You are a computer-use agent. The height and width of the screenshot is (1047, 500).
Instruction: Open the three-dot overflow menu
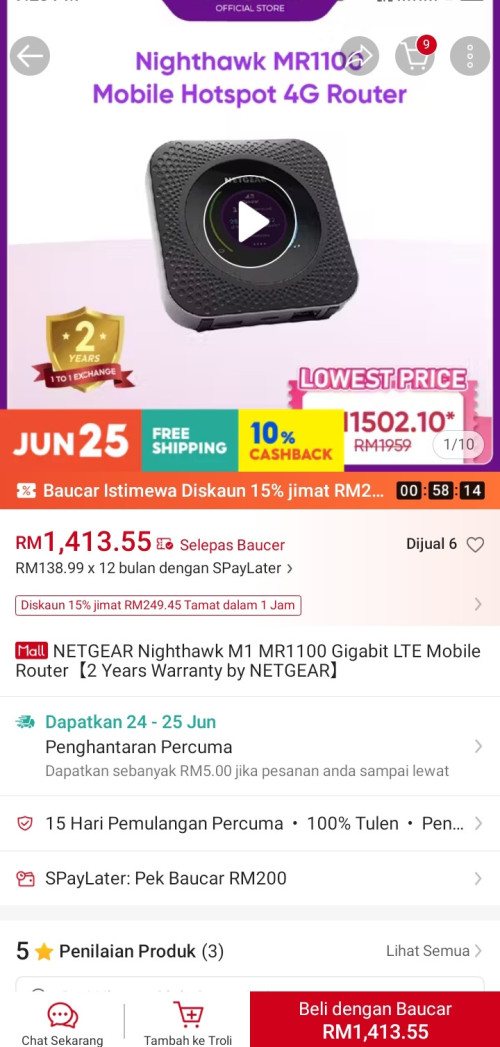click(x=470, y=56)
